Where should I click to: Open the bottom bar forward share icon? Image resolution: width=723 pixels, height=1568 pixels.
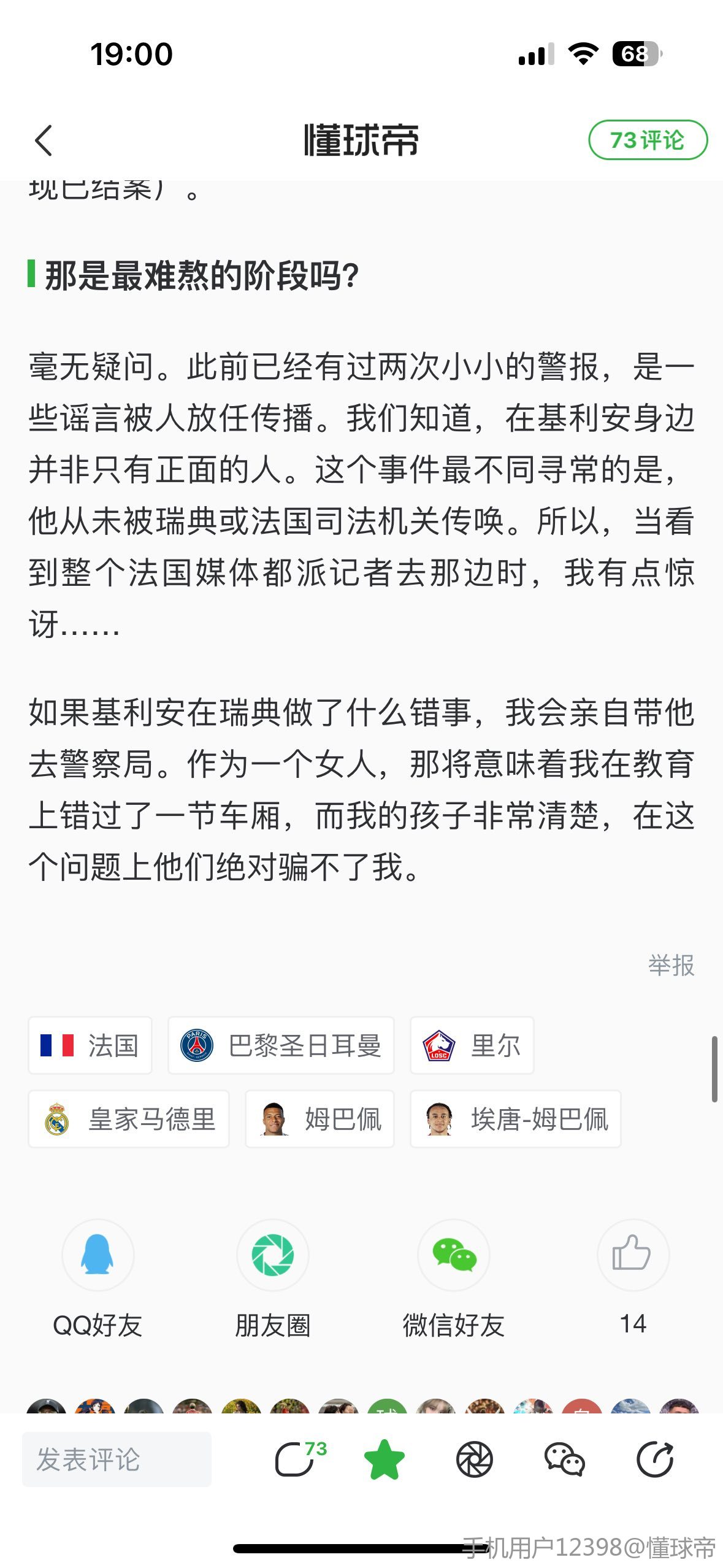[x=655, y=1459]
